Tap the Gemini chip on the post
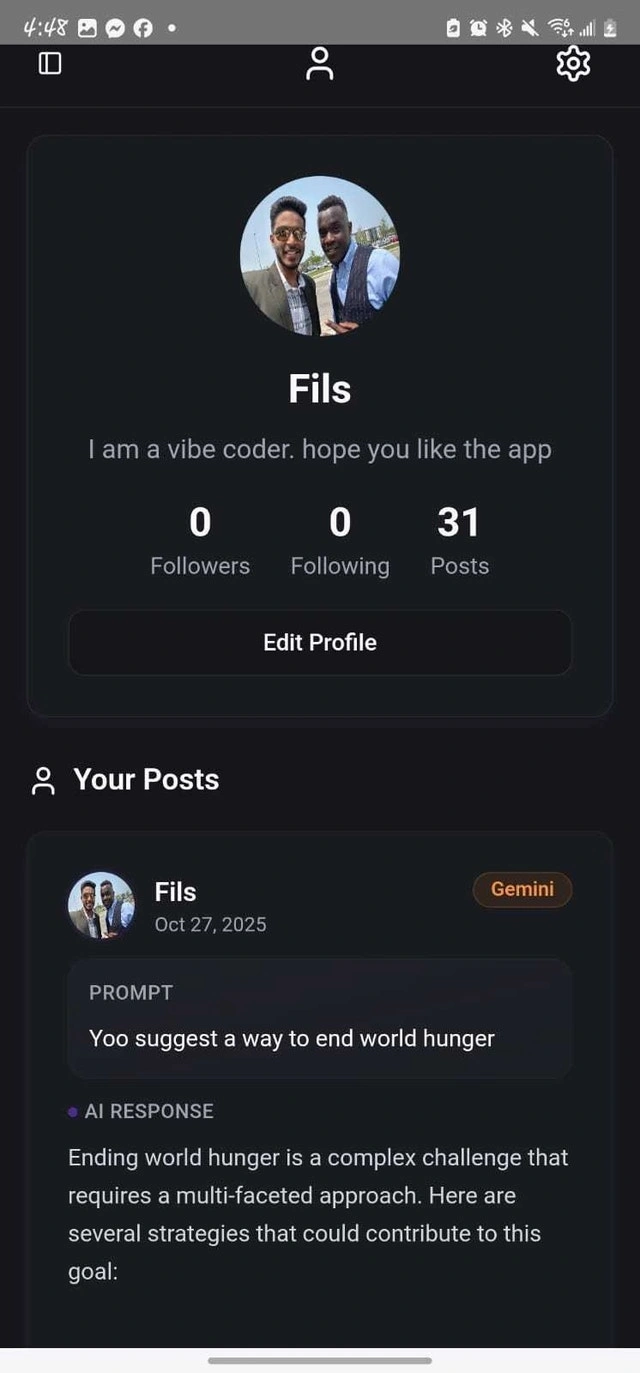The width and height of the screenshot is (640, 1373). (522, 889)
